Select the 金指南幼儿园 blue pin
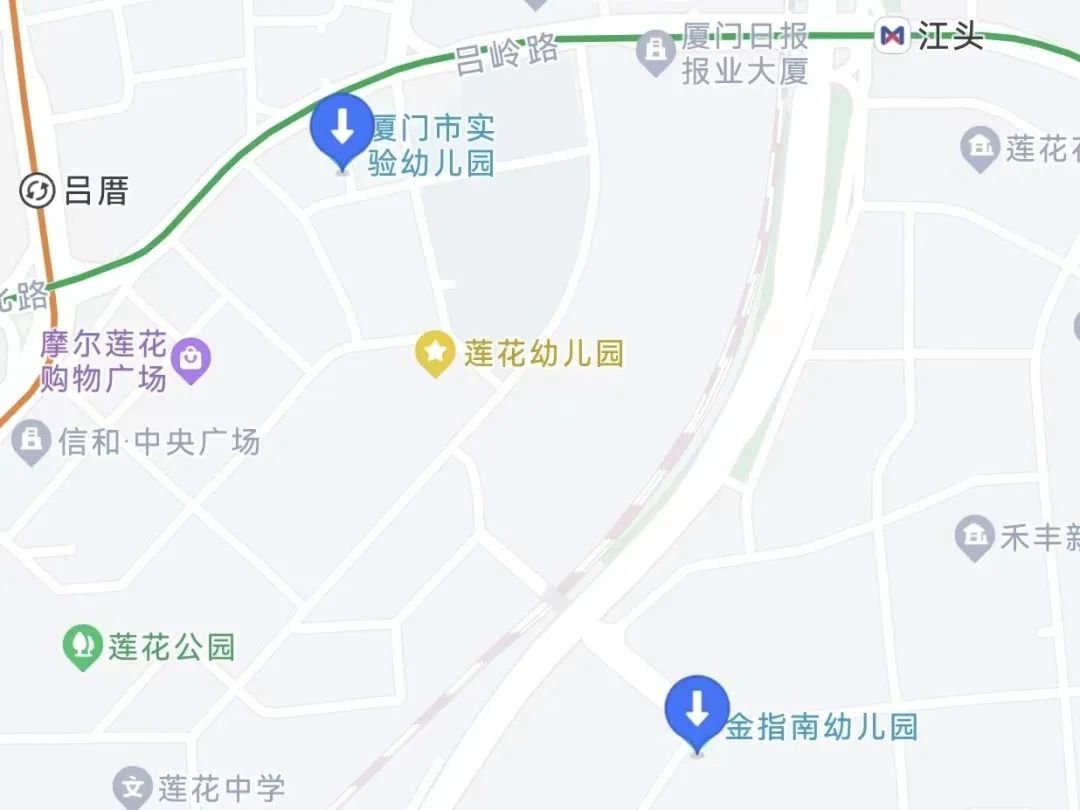Viewport: 1080px width, 810px height. click(697, 711)
